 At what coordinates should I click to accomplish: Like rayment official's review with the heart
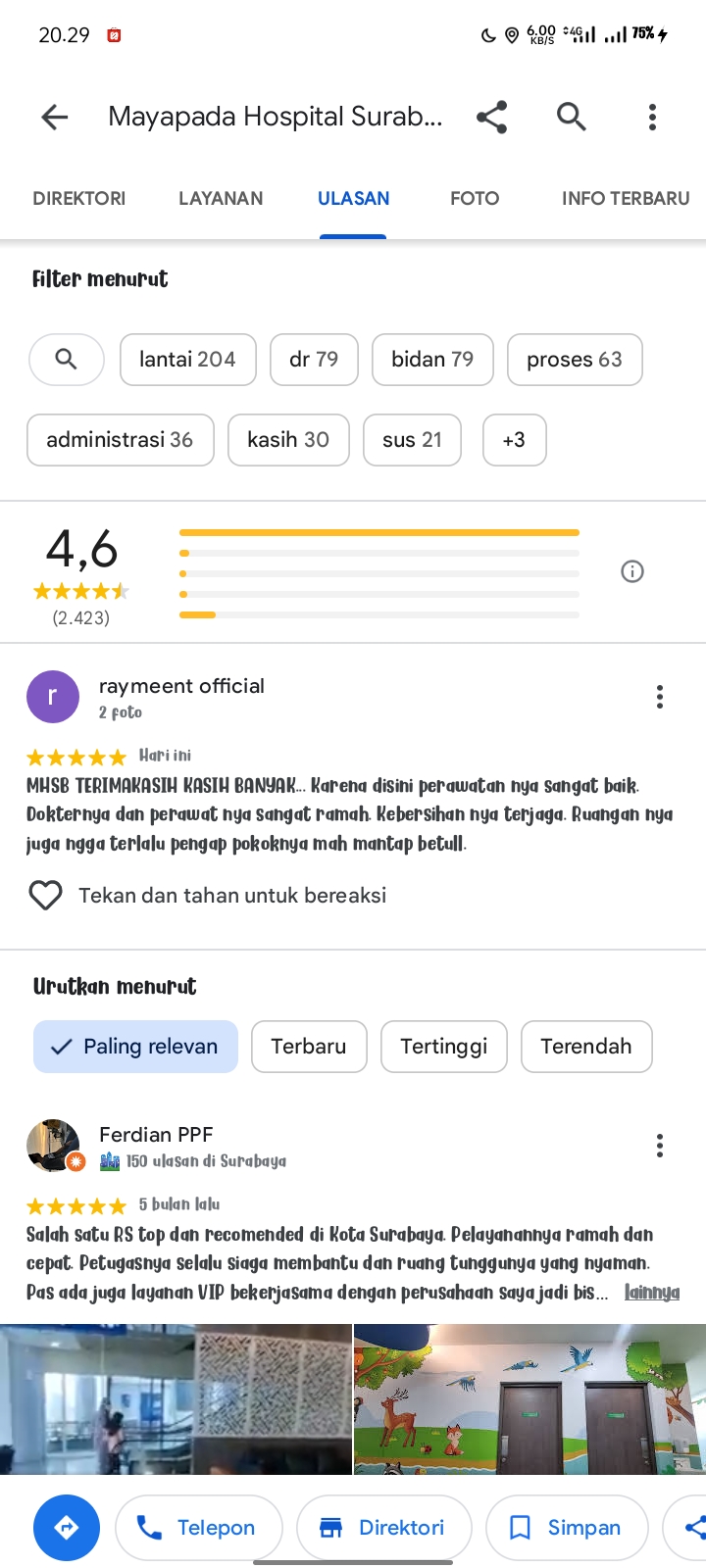click(45, 895)
